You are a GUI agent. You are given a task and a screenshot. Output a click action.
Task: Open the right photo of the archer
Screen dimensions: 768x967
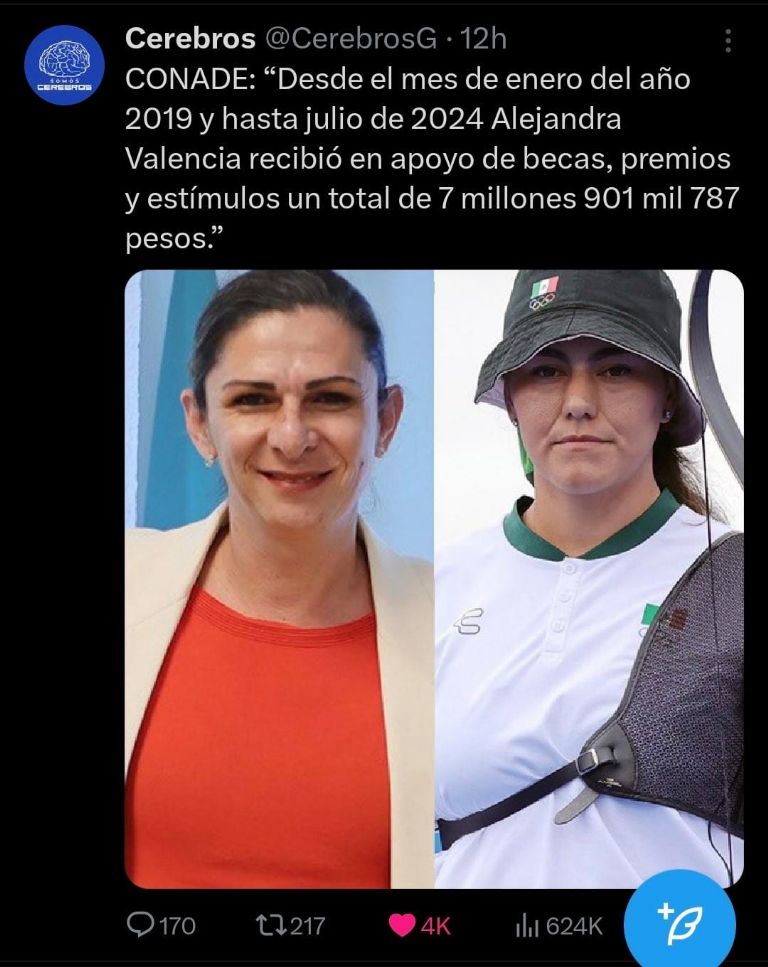[x=589, y=578]
